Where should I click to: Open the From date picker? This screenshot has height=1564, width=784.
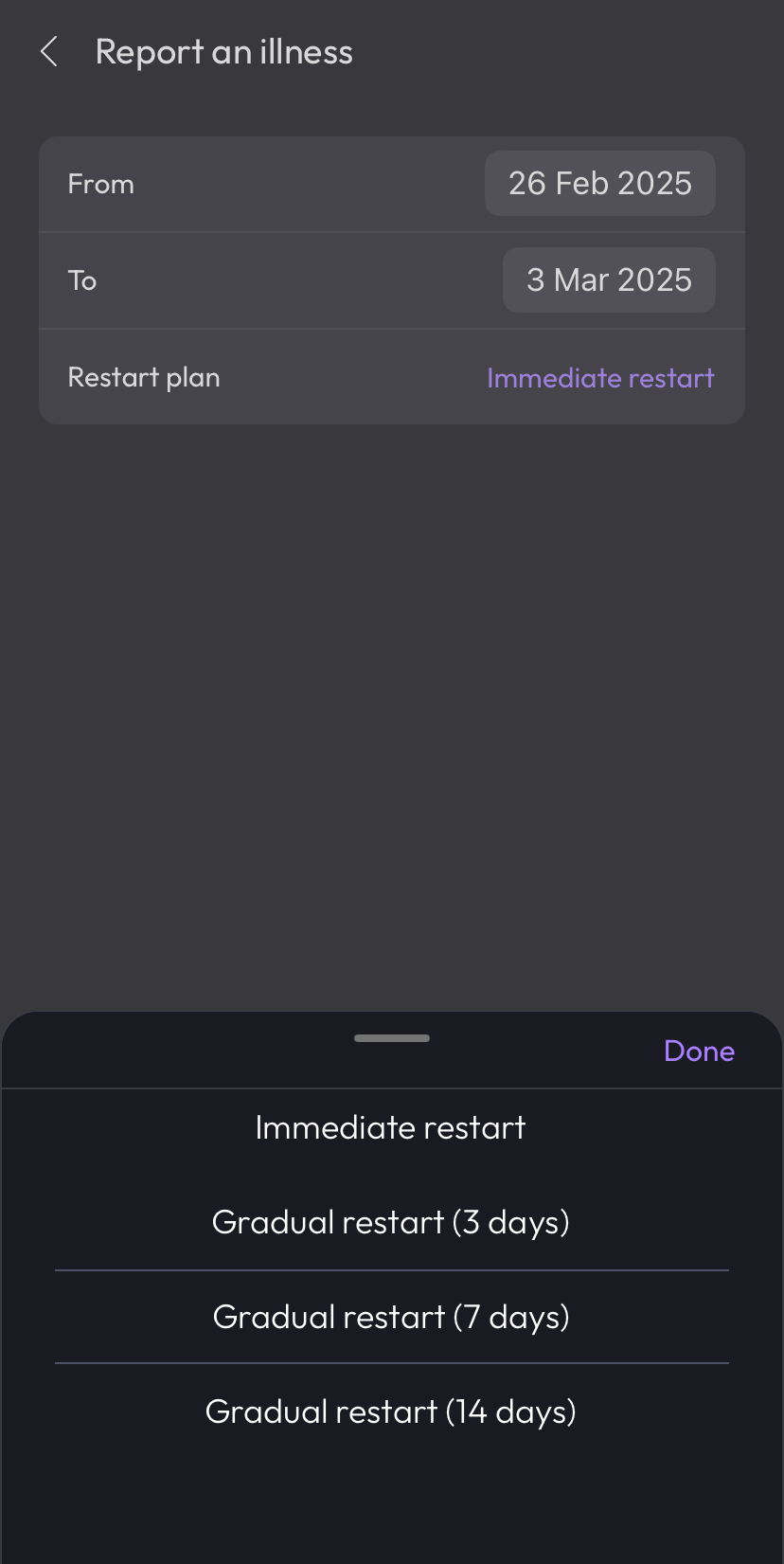(599, 184)
